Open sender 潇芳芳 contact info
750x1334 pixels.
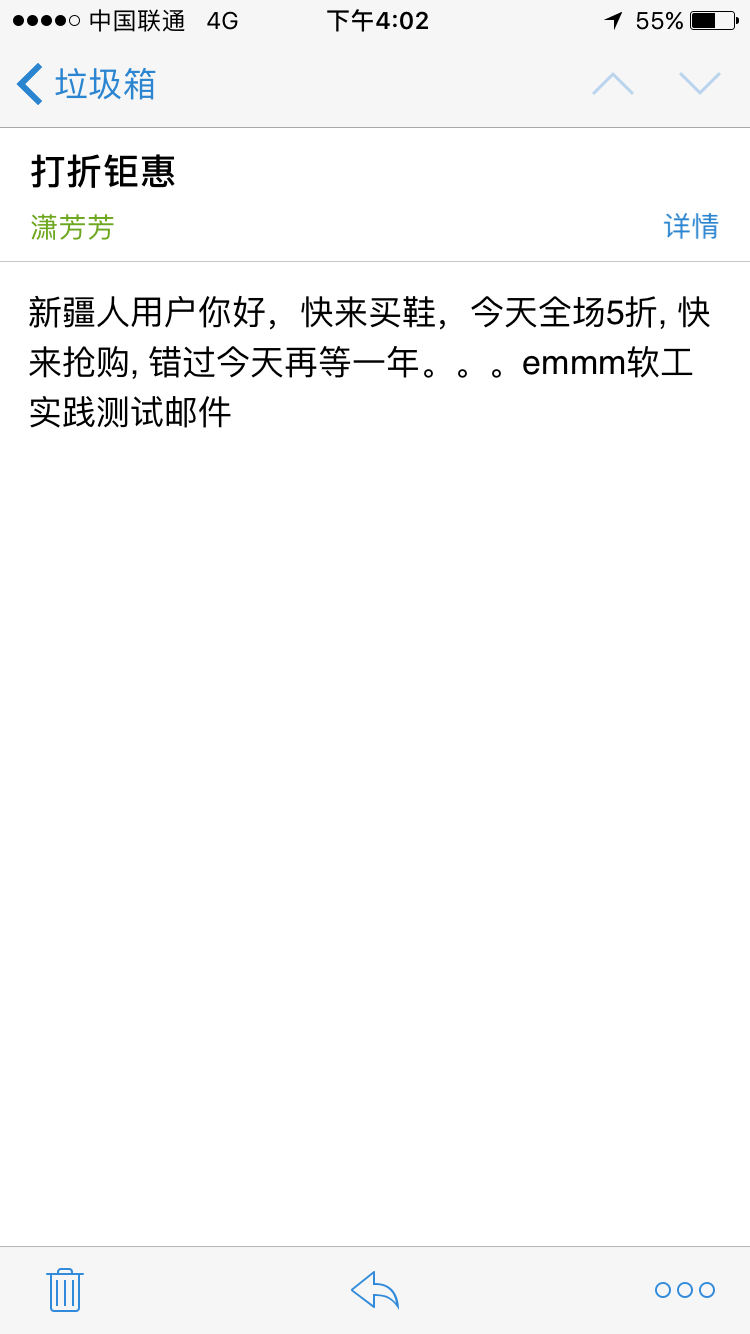72,227
